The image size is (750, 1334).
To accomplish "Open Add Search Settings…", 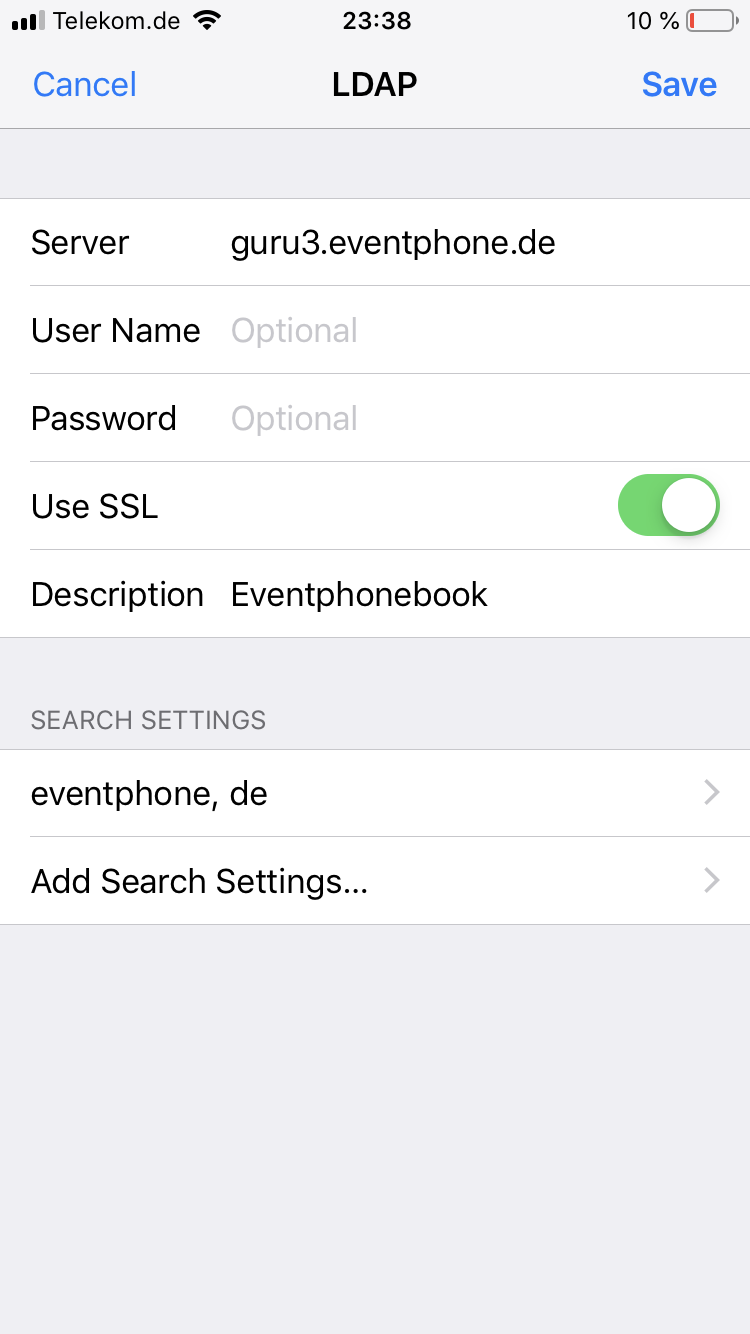I will 375,881.
